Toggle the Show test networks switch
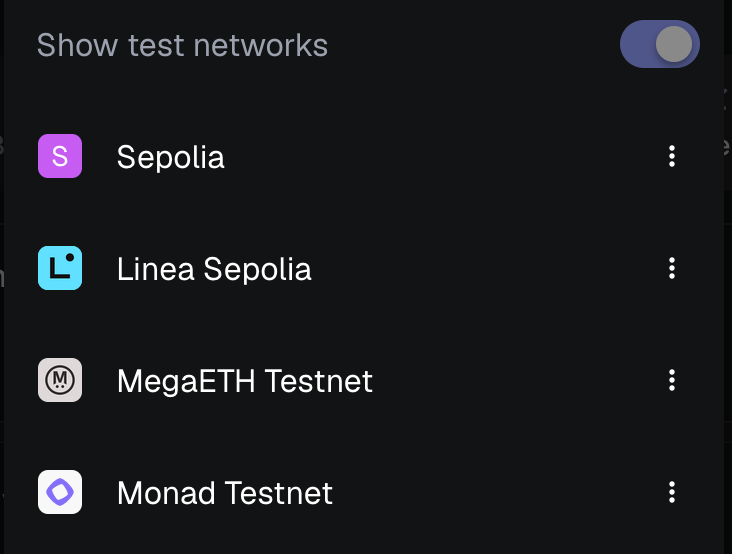 tap(659, 44)
